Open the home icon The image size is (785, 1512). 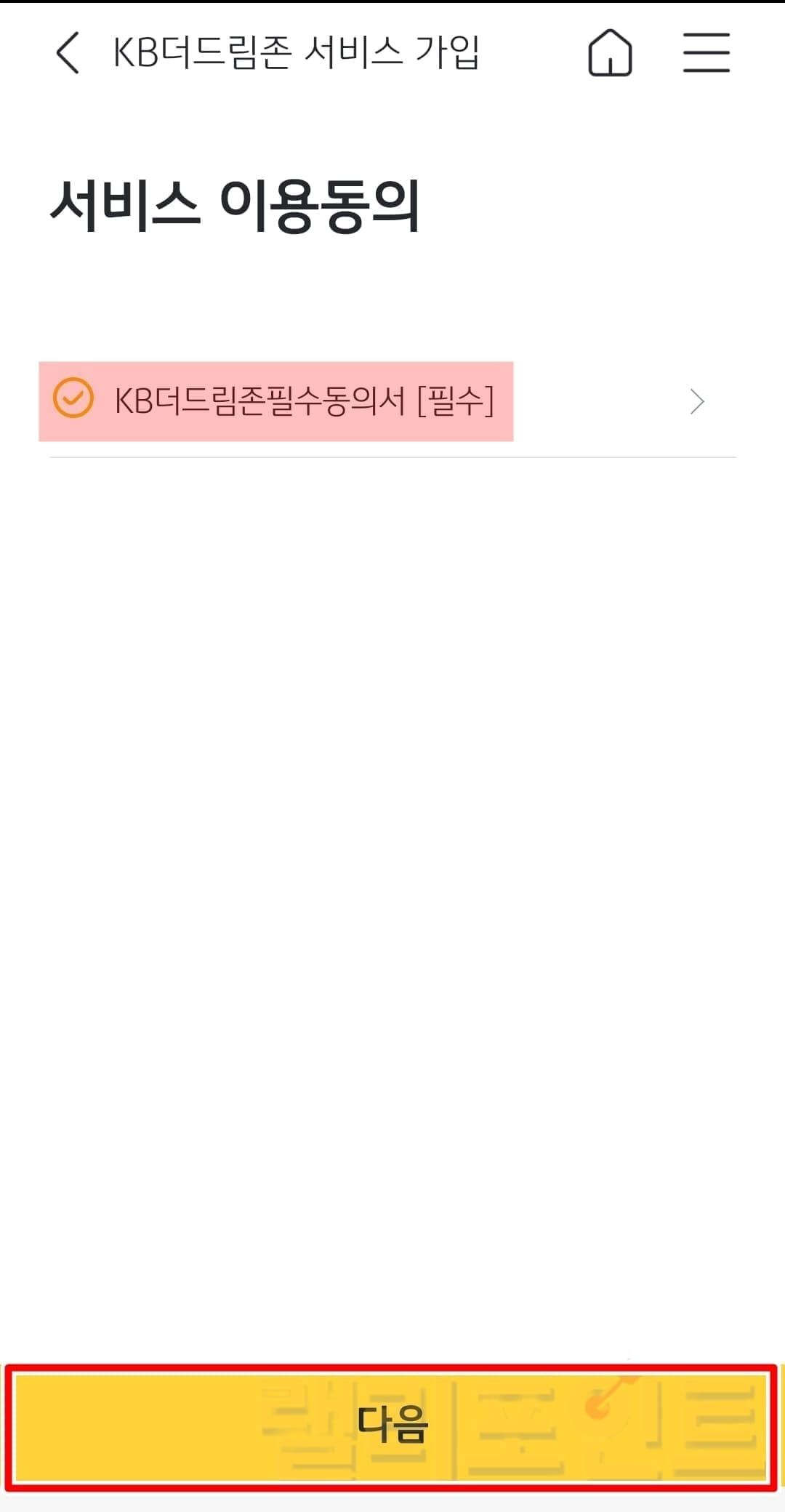click(x=610, y=53)
